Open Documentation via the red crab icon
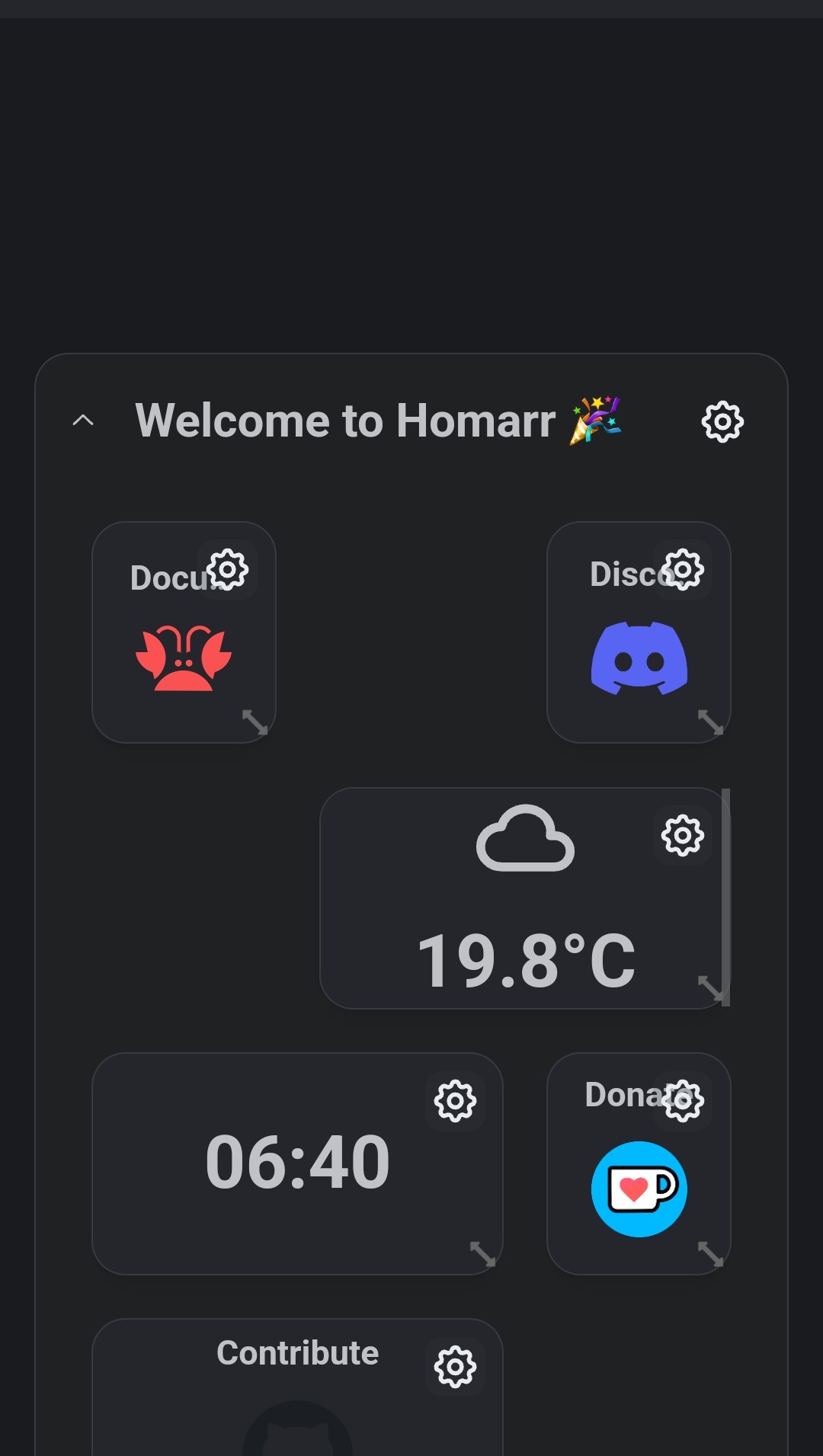Image resolution: width=823 pixels, height=1456 pixels. coord(184,658)
